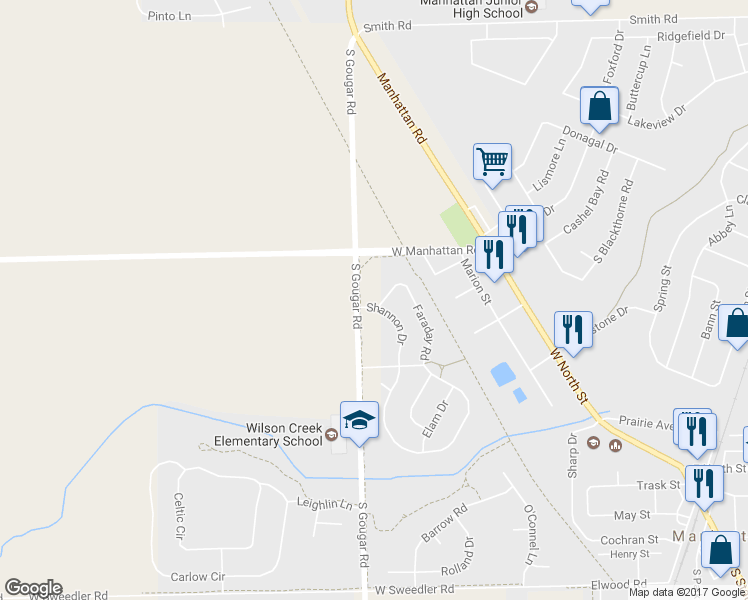Open the shopping cart grocery marker
The width and height of the screenshot is (748, 600).
tap(492, 161)
